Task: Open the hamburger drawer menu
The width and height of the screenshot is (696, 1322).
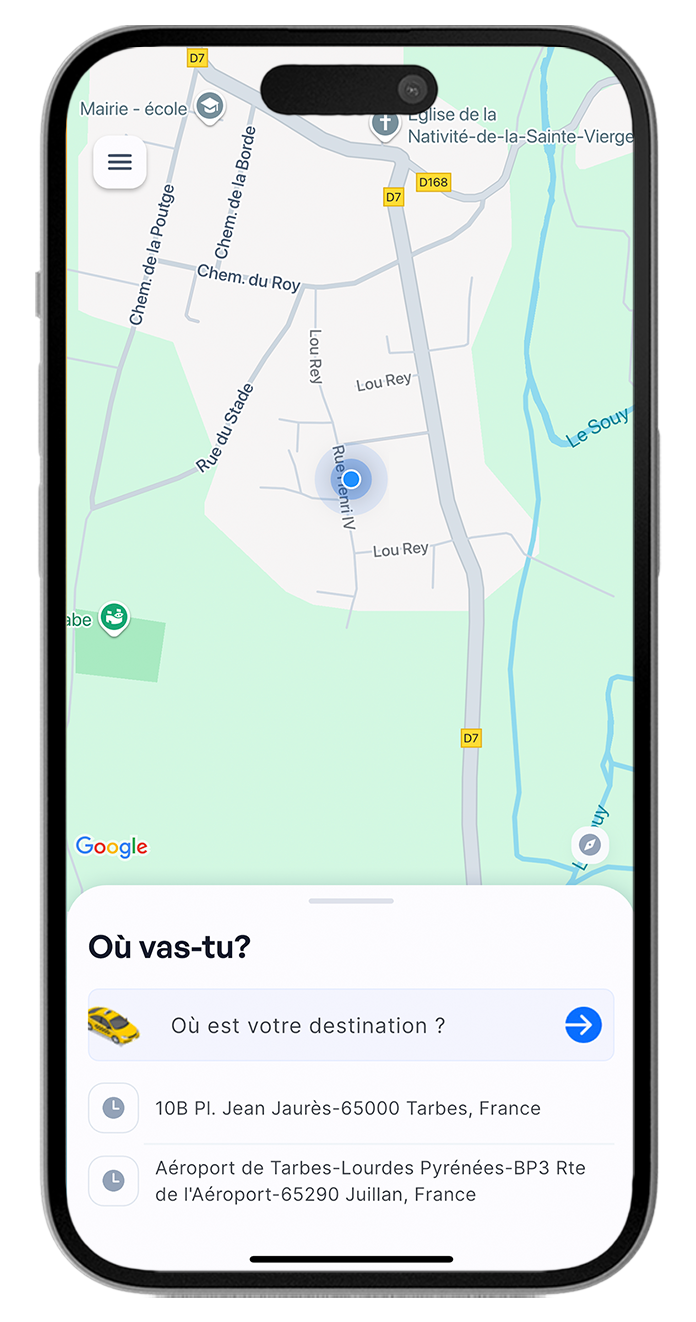Action: tap(120, 162)
